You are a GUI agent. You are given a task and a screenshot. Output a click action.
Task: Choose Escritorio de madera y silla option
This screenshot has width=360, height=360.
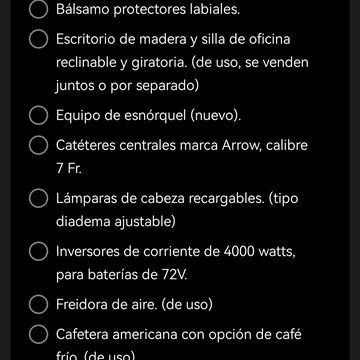tap(38, 39)
